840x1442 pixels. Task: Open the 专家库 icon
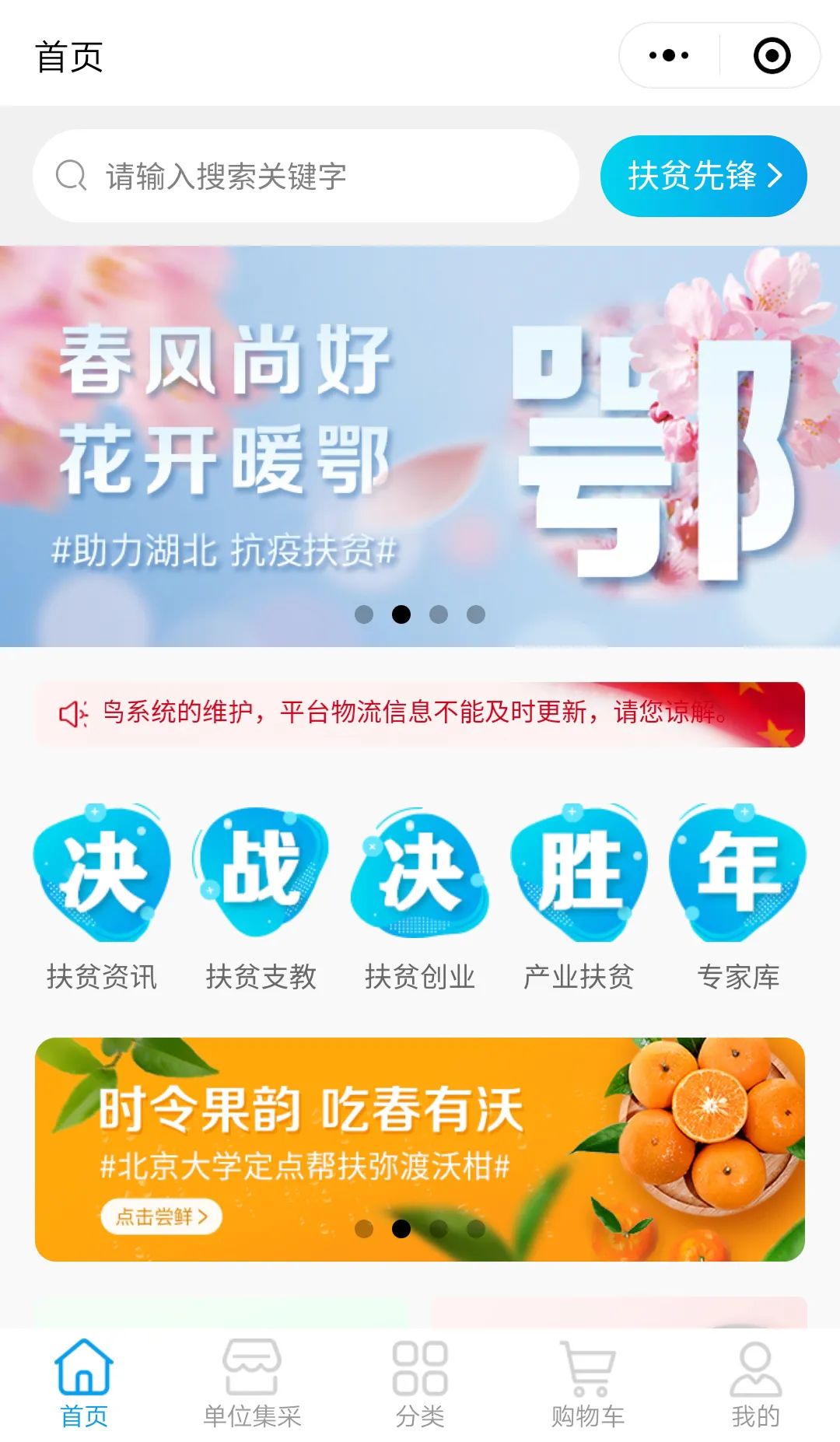(x=737, y=871)
